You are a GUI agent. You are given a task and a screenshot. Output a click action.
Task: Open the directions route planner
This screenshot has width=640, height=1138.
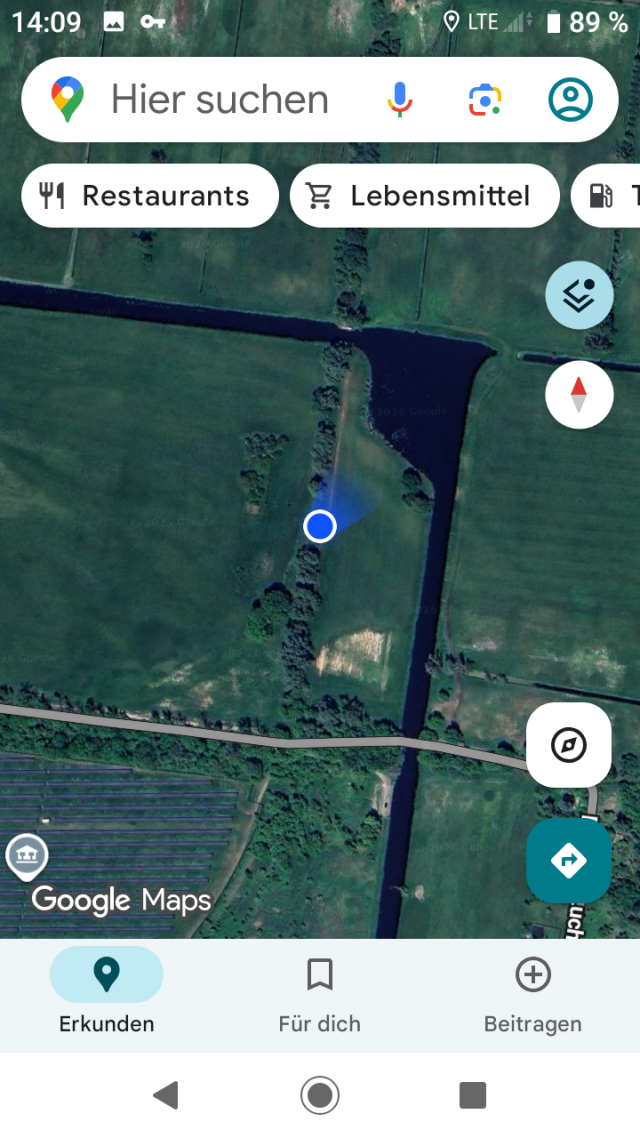[569, 860]
